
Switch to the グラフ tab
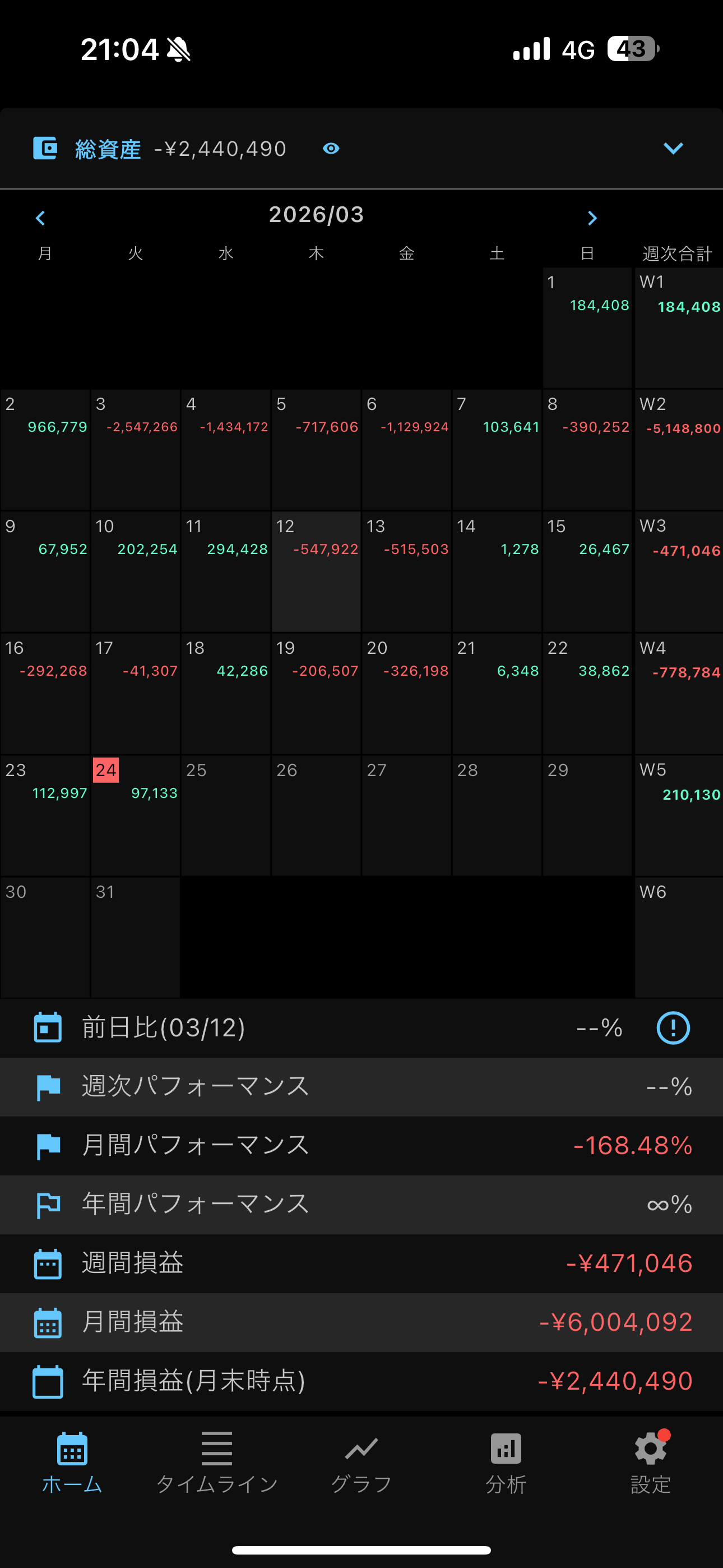(x=361, y=1462)
